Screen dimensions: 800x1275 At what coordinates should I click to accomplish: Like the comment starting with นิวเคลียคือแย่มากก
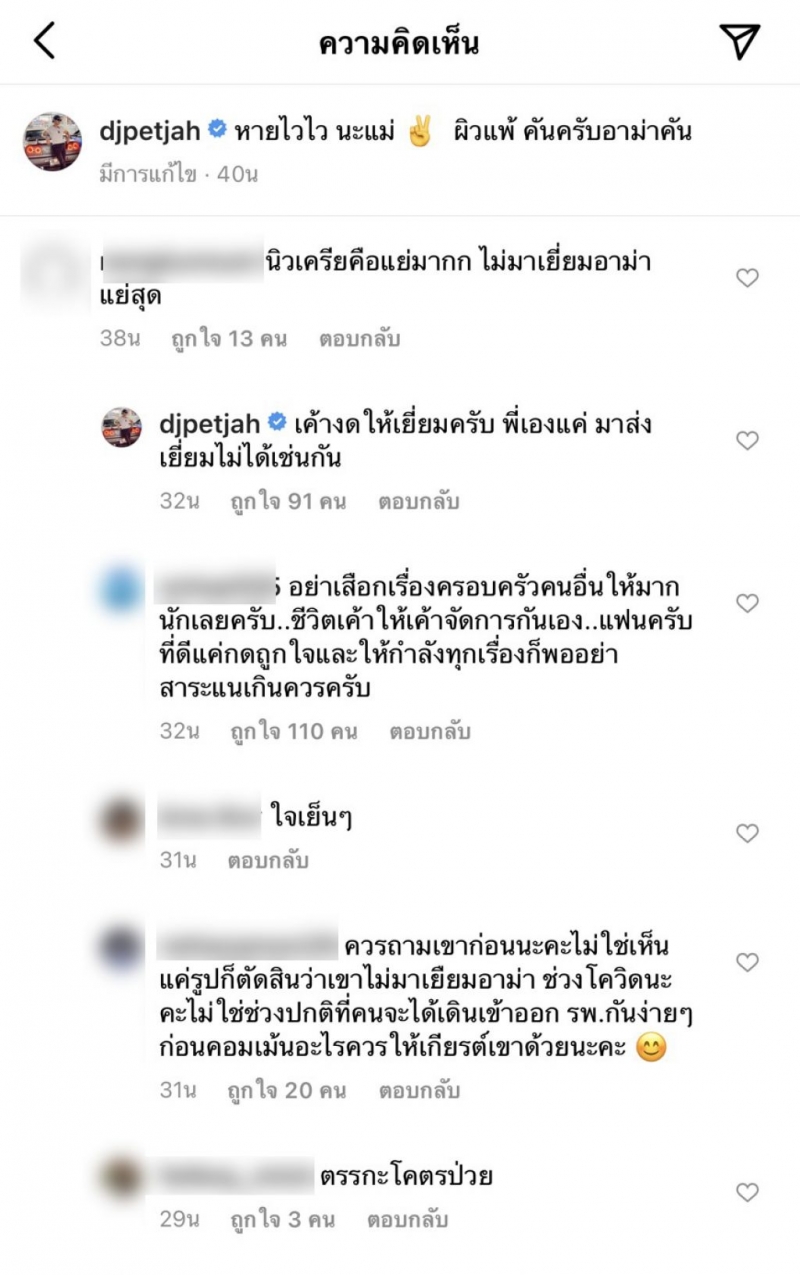pos(747,278)
